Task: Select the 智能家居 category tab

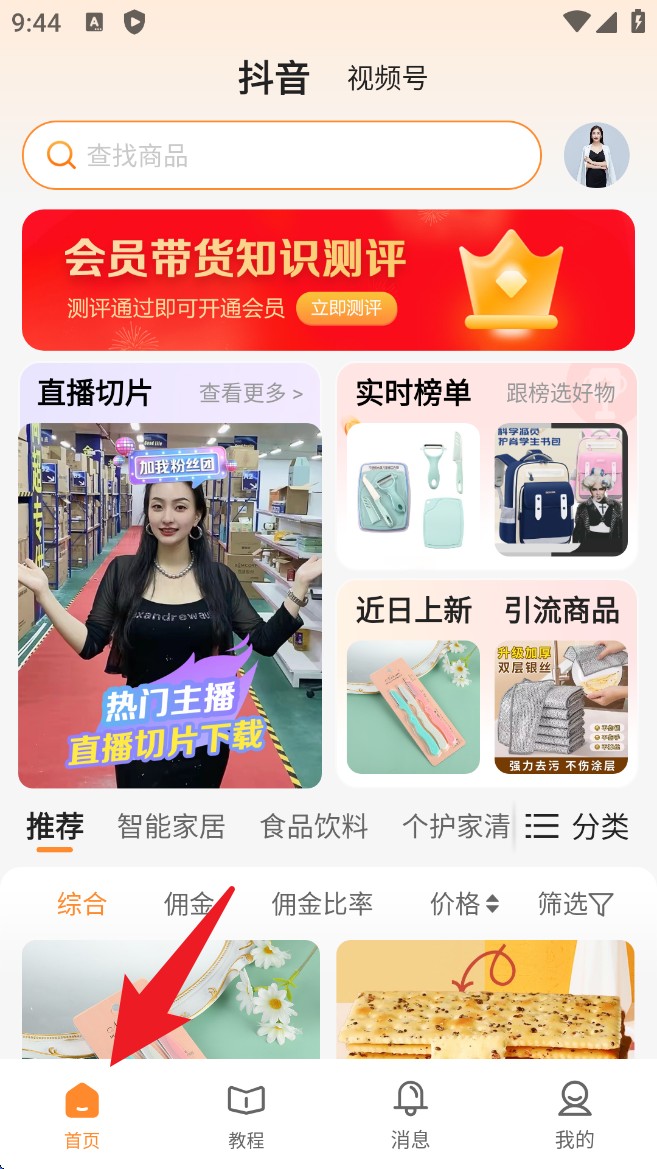Action: [171, 827]
